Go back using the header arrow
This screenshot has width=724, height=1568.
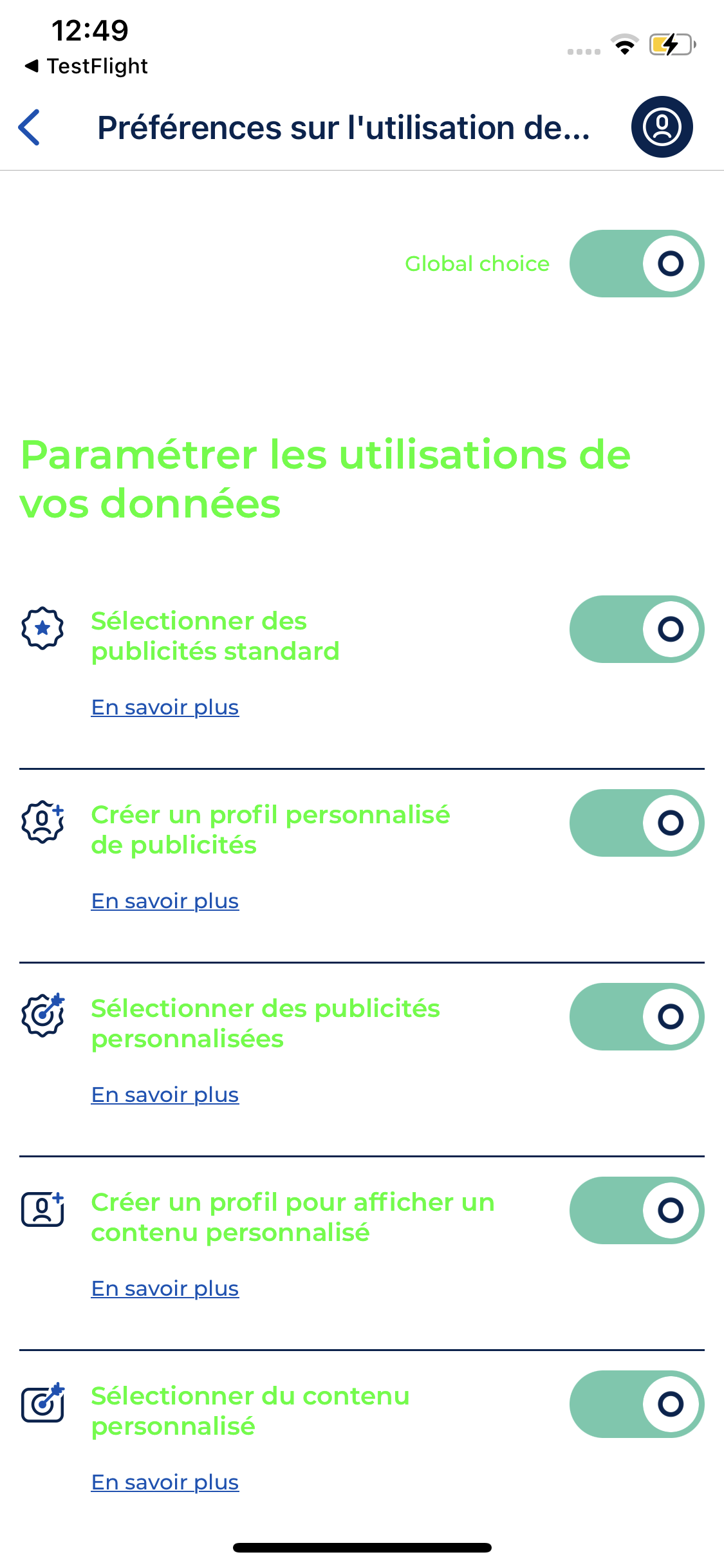click(30, 127)
